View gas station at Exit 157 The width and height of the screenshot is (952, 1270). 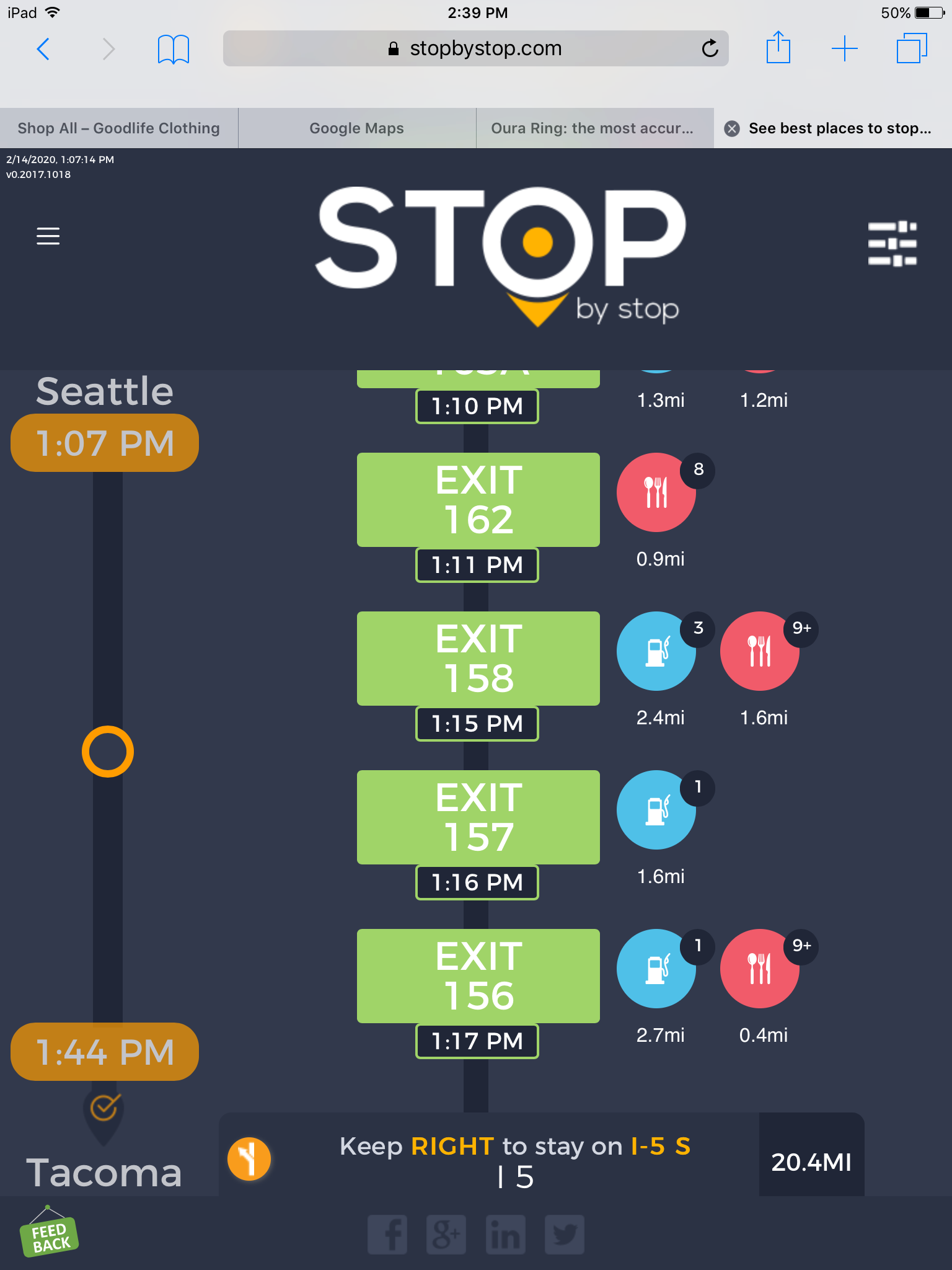pyautogui.click(x=656, y=810)
